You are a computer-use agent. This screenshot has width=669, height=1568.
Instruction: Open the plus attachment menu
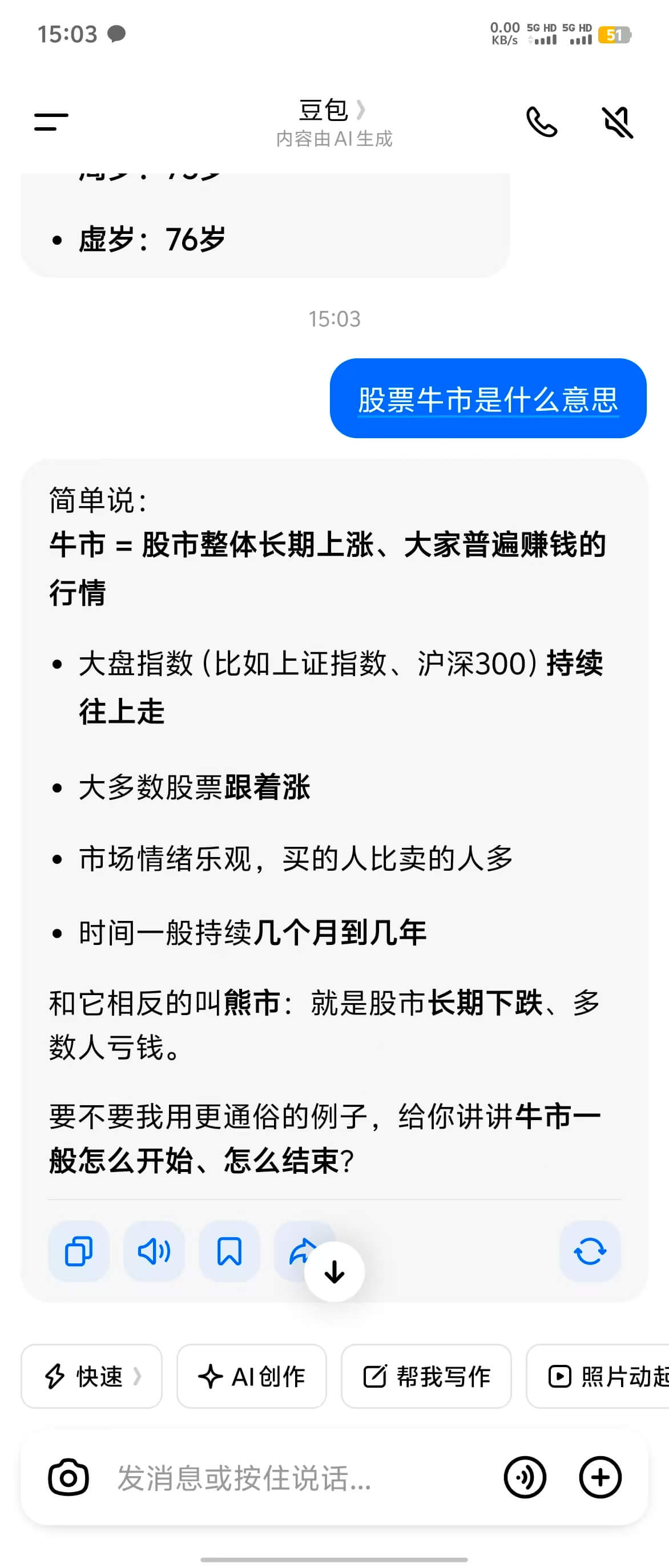coord(599,1477)
